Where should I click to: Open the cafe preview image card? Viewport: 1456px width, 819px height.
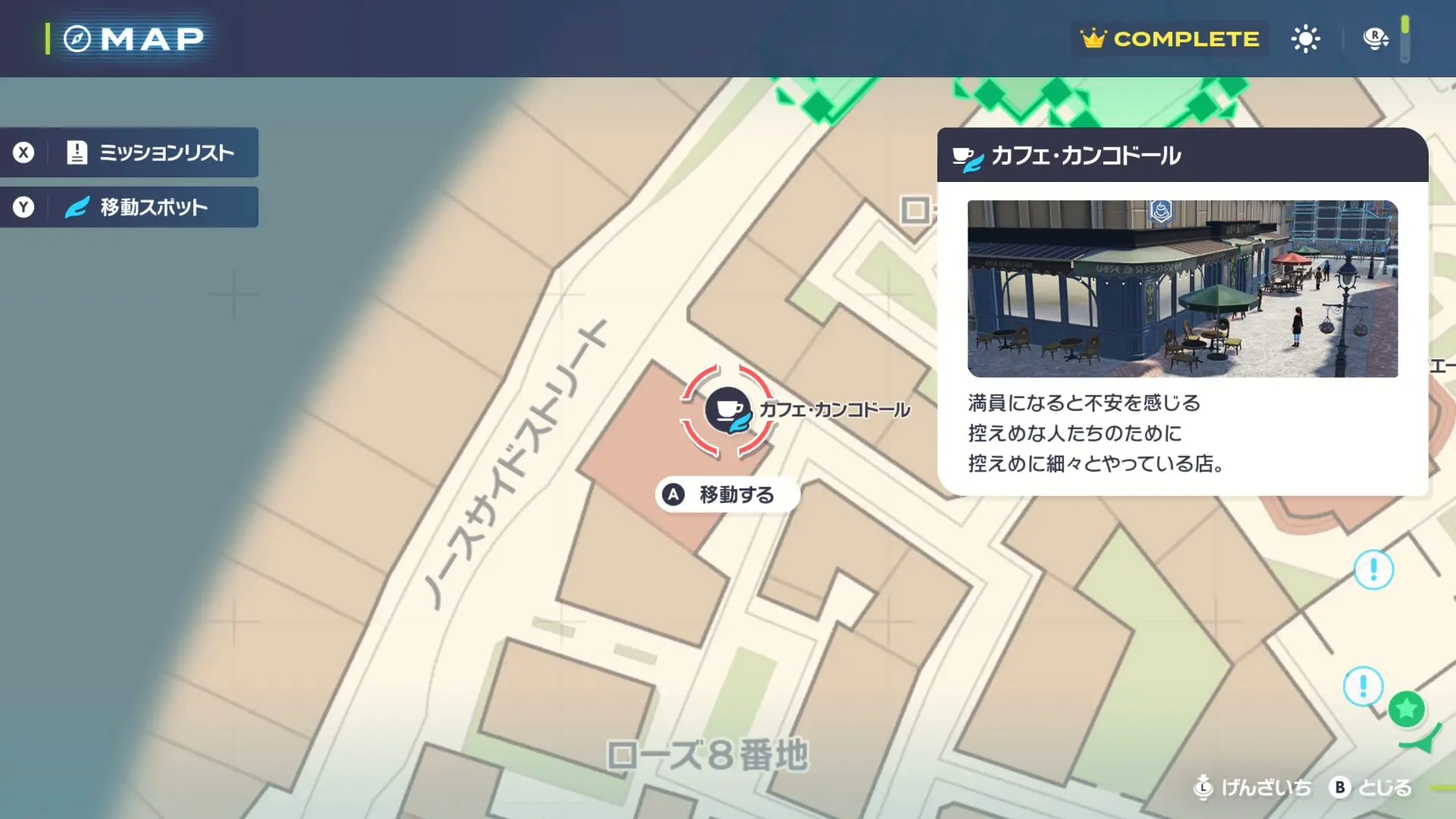1182,288
